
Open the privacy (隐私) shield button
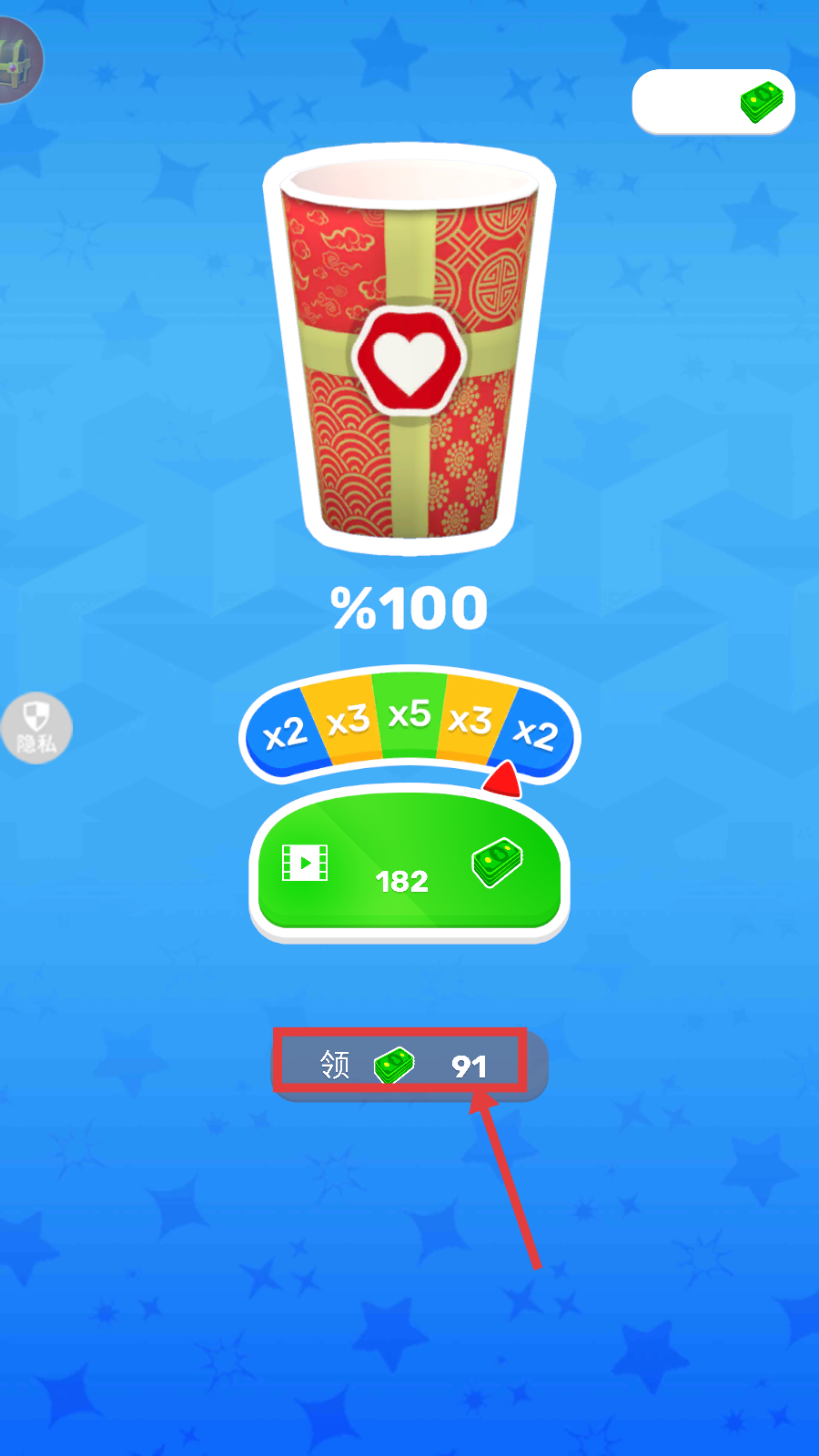(35, 728)
